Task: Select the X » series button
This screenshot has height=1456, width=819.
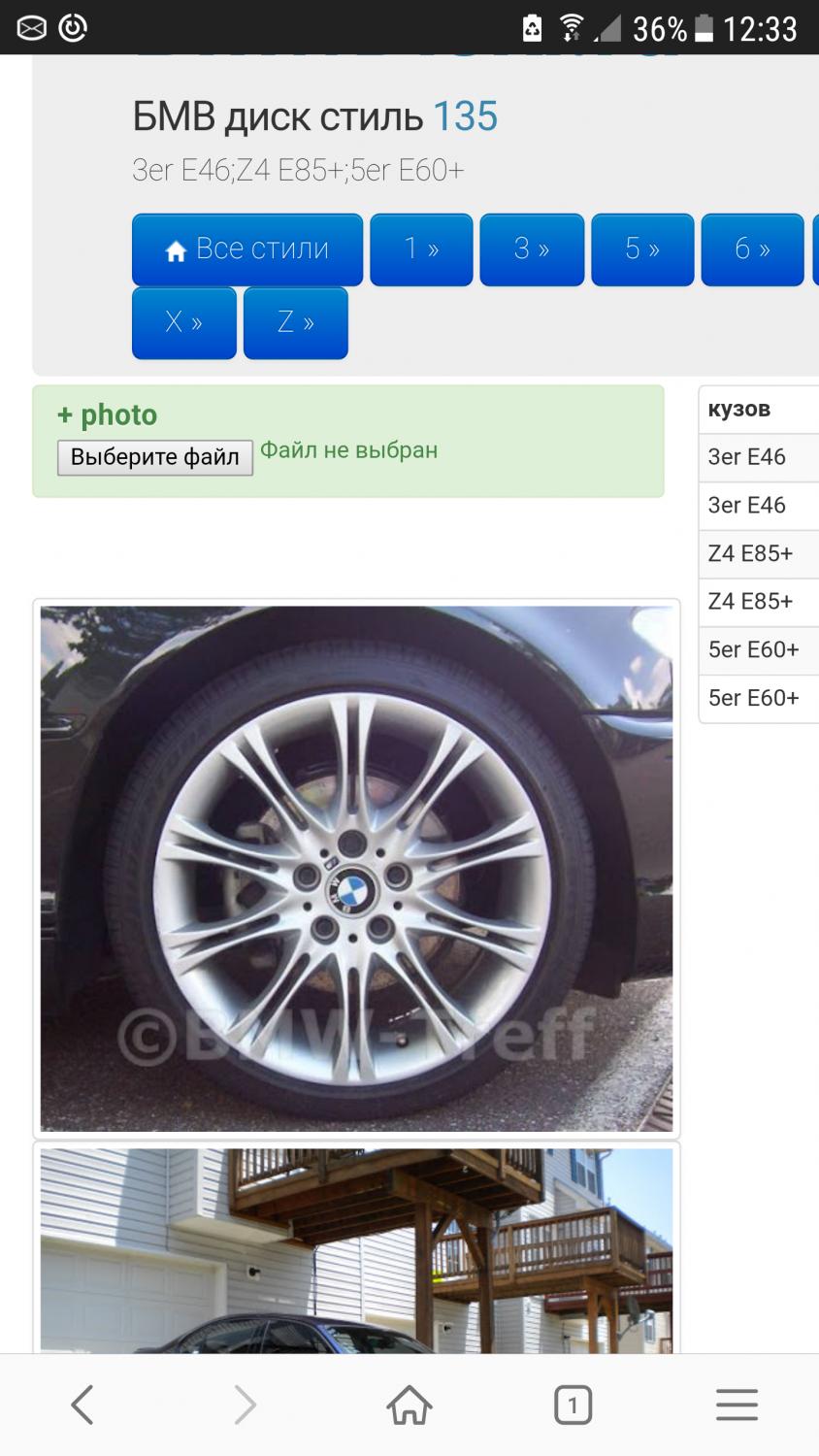Action: [x=184, y=322]
